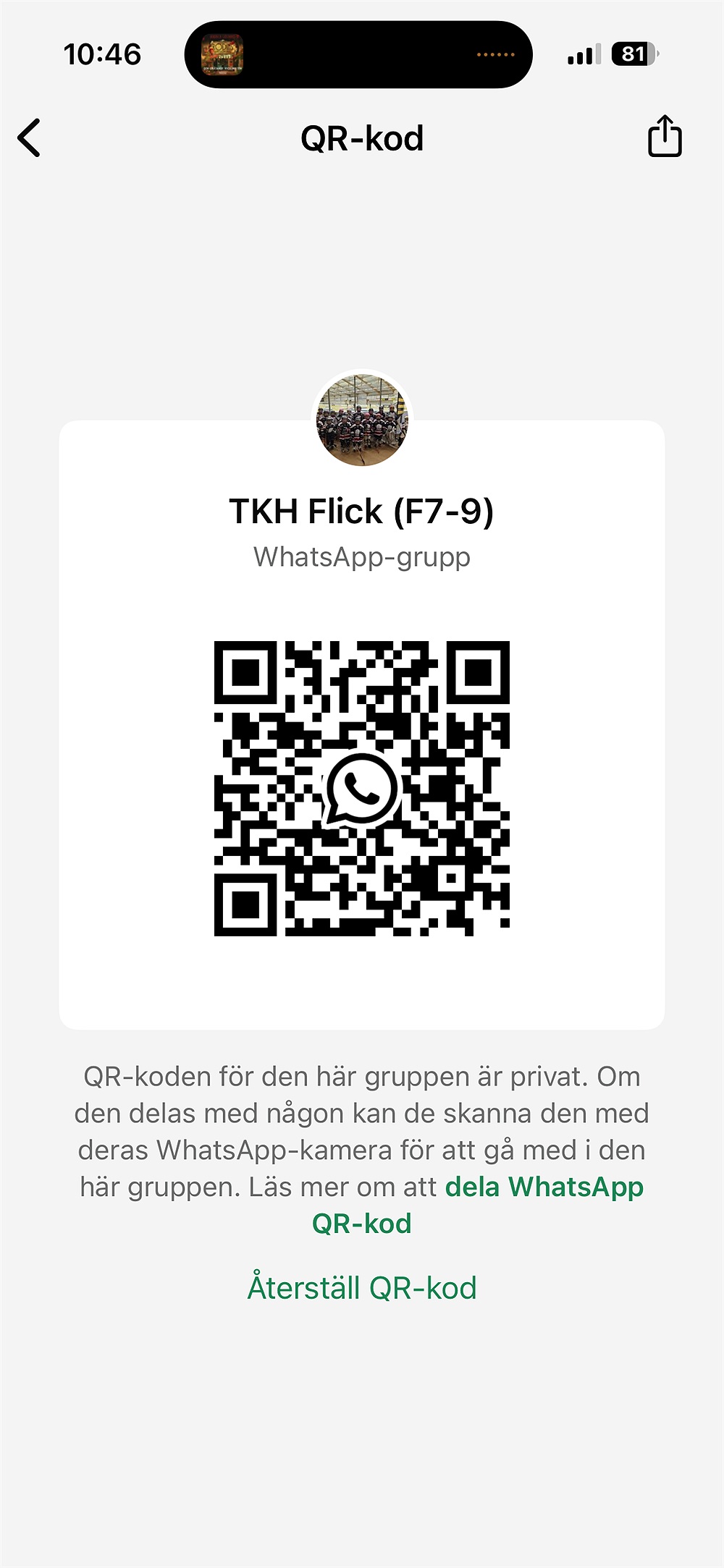The image size is (724, 1568).
Task: Share the group QR code
Action: [x=664, y=137]
